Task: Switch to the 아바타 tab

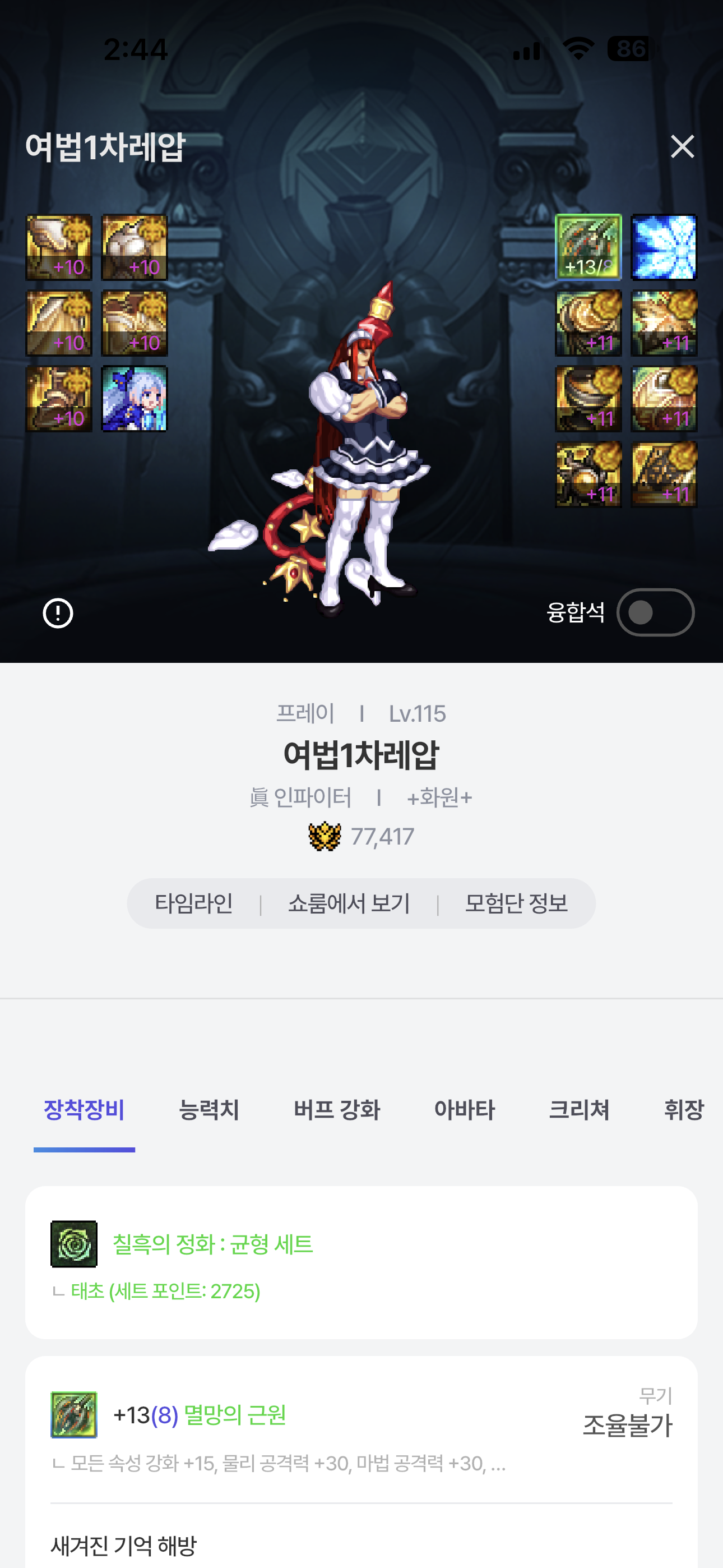Action: (x=465, y=1110)
